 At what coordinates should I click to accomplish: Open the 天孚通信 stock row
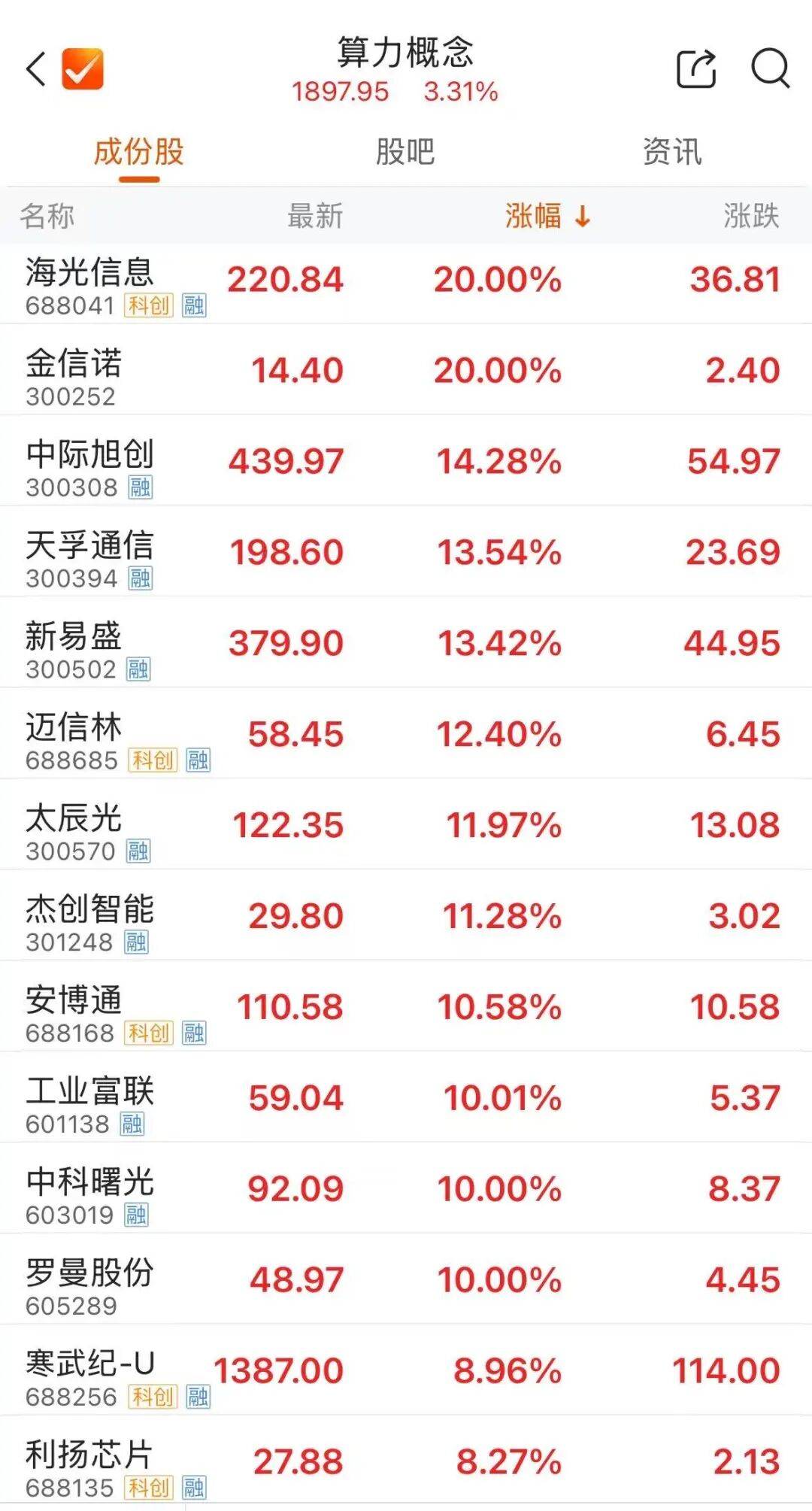(406, 552)
